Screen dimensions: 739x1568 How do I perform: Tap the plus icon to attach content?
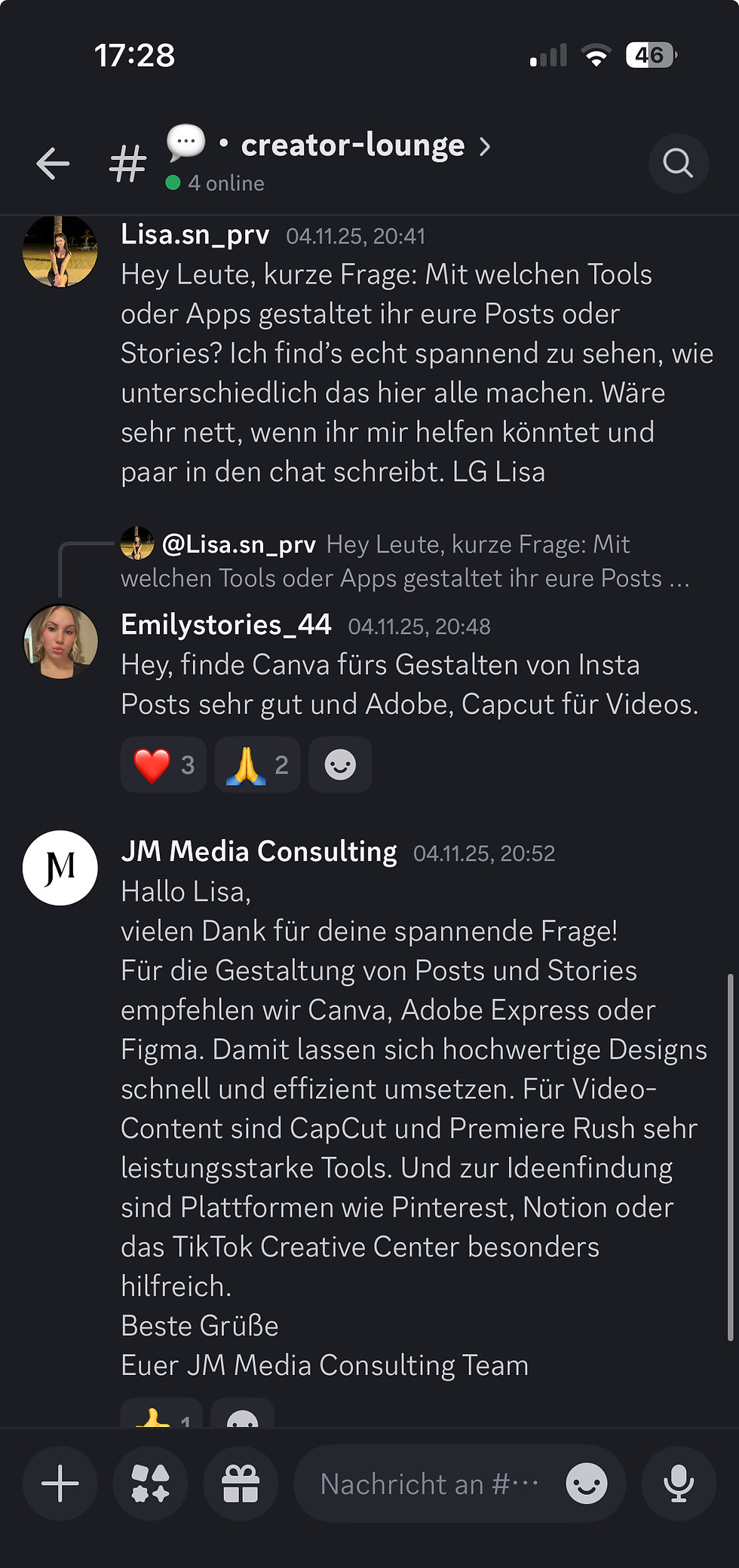click(x=60, y=1484)
